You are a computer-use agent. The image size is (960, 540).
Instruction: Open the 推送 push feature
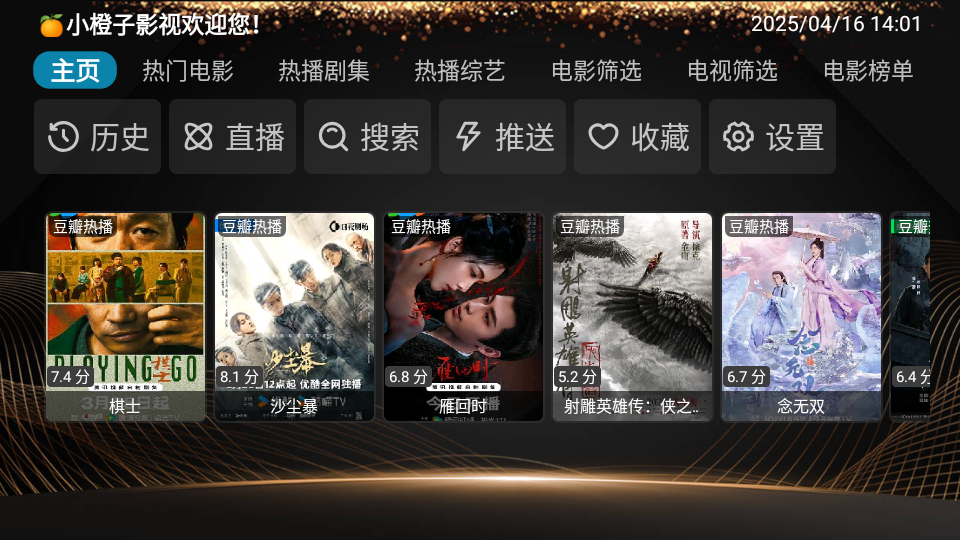tap(503, 137)
